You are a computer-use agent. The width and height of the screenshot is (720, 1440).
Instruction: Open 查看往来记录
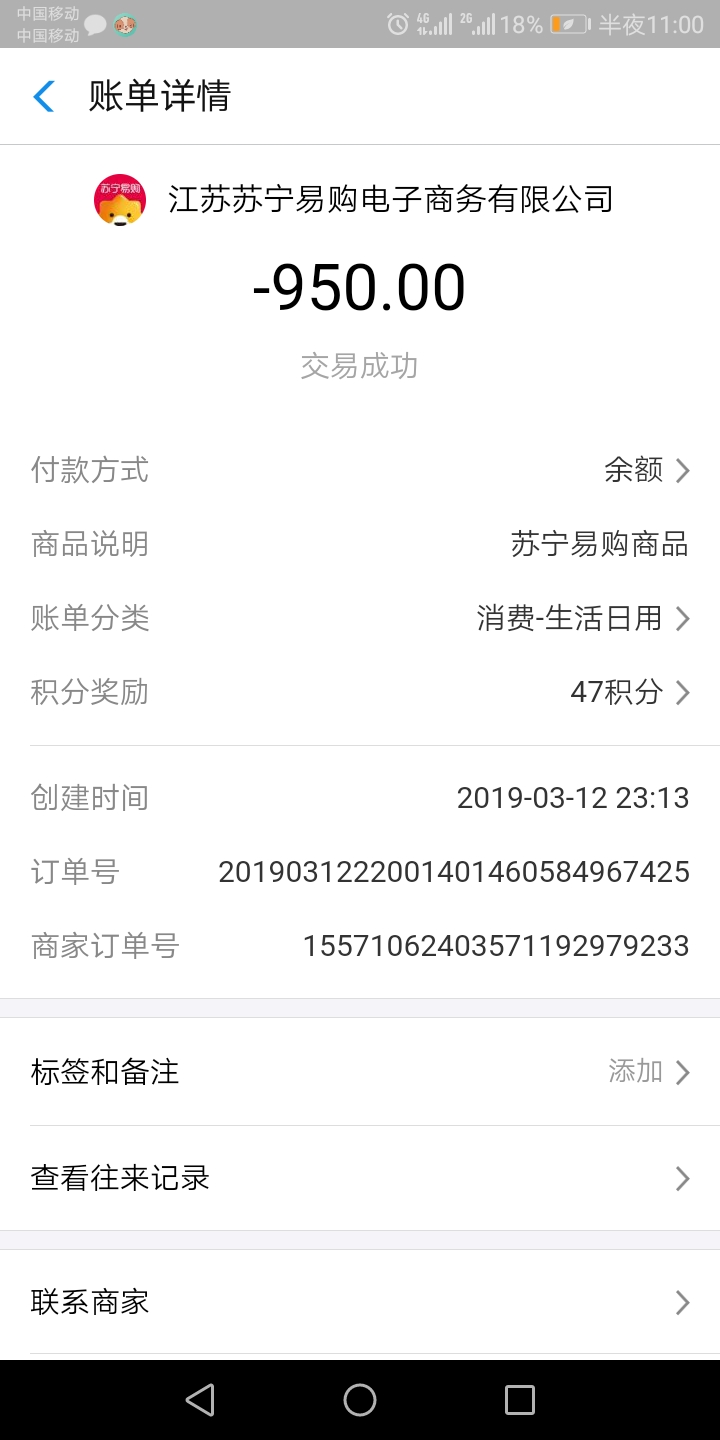point(360,1178)
